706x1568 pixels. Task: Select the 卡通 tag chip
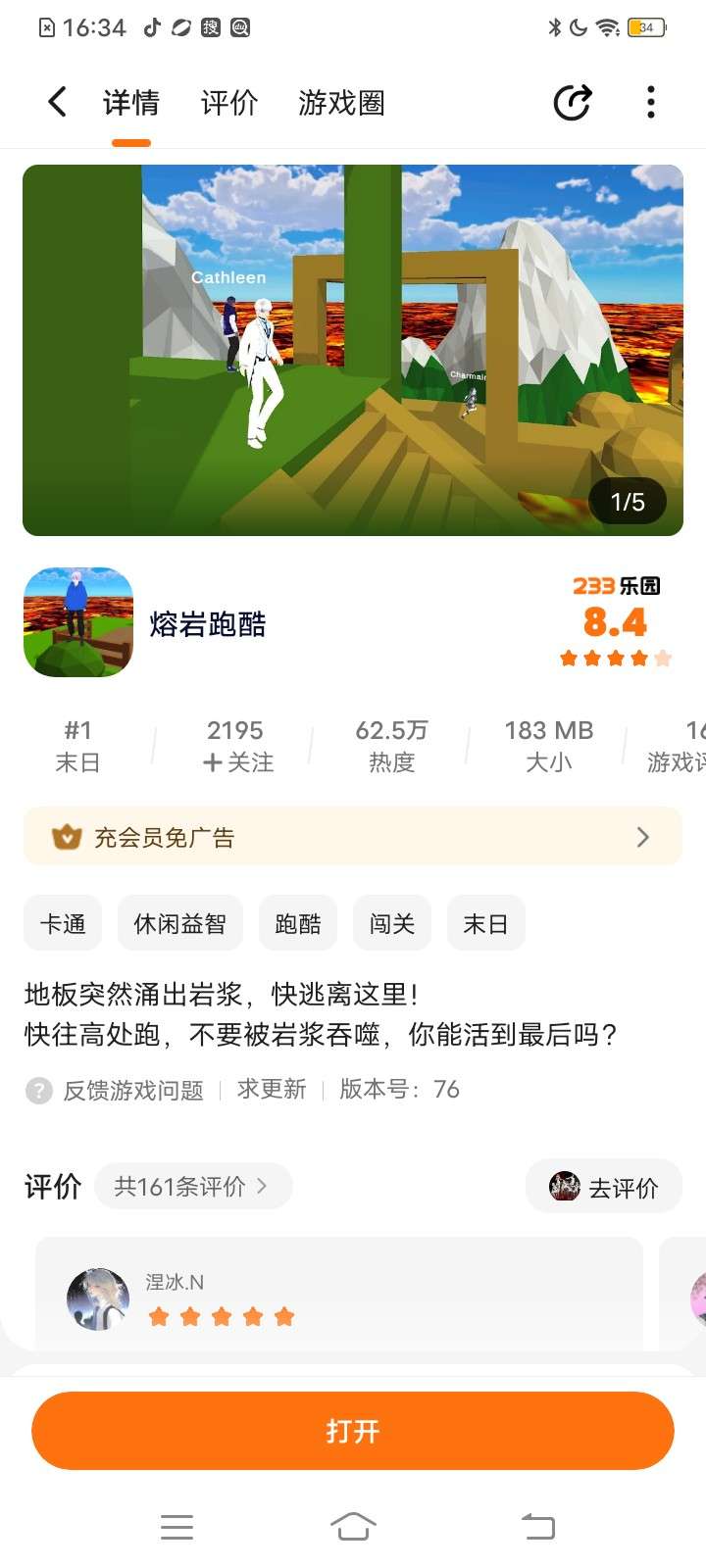[63, 923]
